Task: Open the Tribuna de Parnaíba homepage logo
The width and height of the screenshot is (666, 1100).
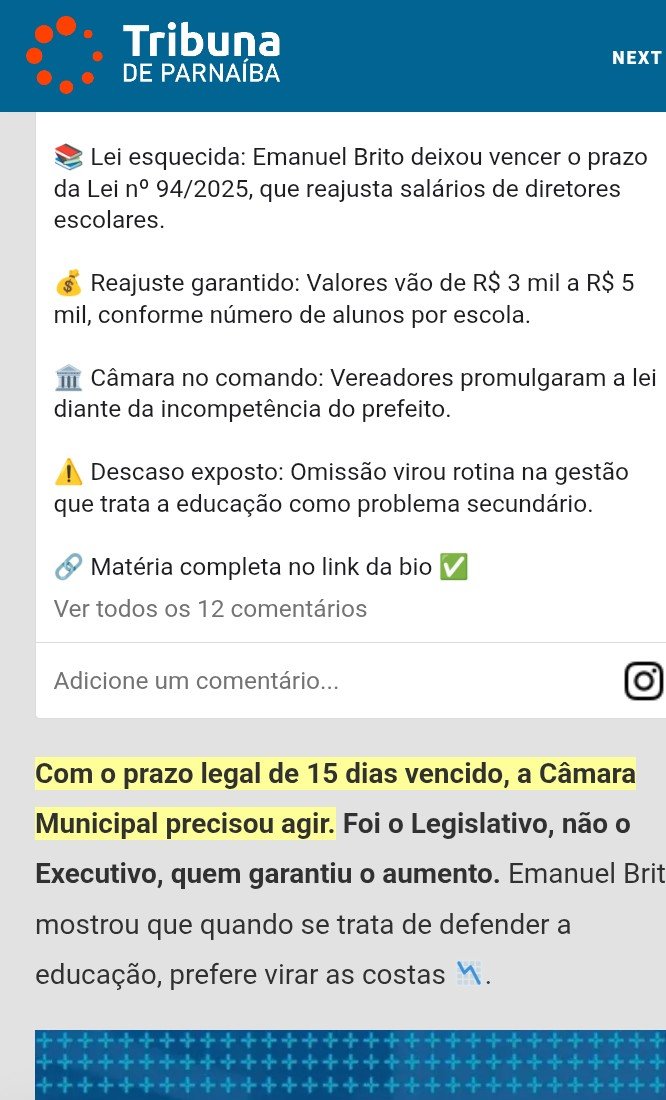Action: point(153,54)
